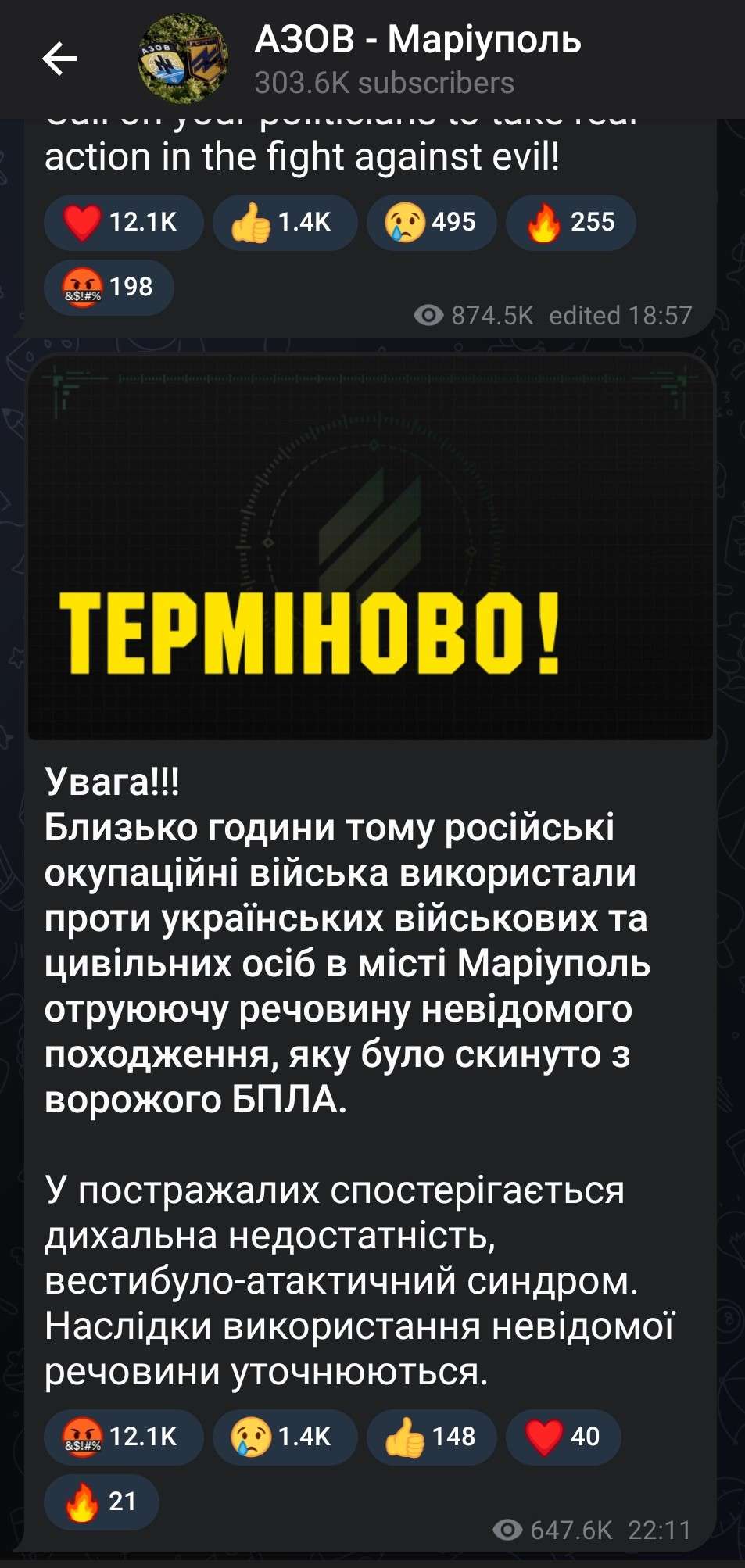Select the angry face reaction showing 198
The width and height of the screenshot is (745, 1568).
pyautogui.click(x=109, y=288)
